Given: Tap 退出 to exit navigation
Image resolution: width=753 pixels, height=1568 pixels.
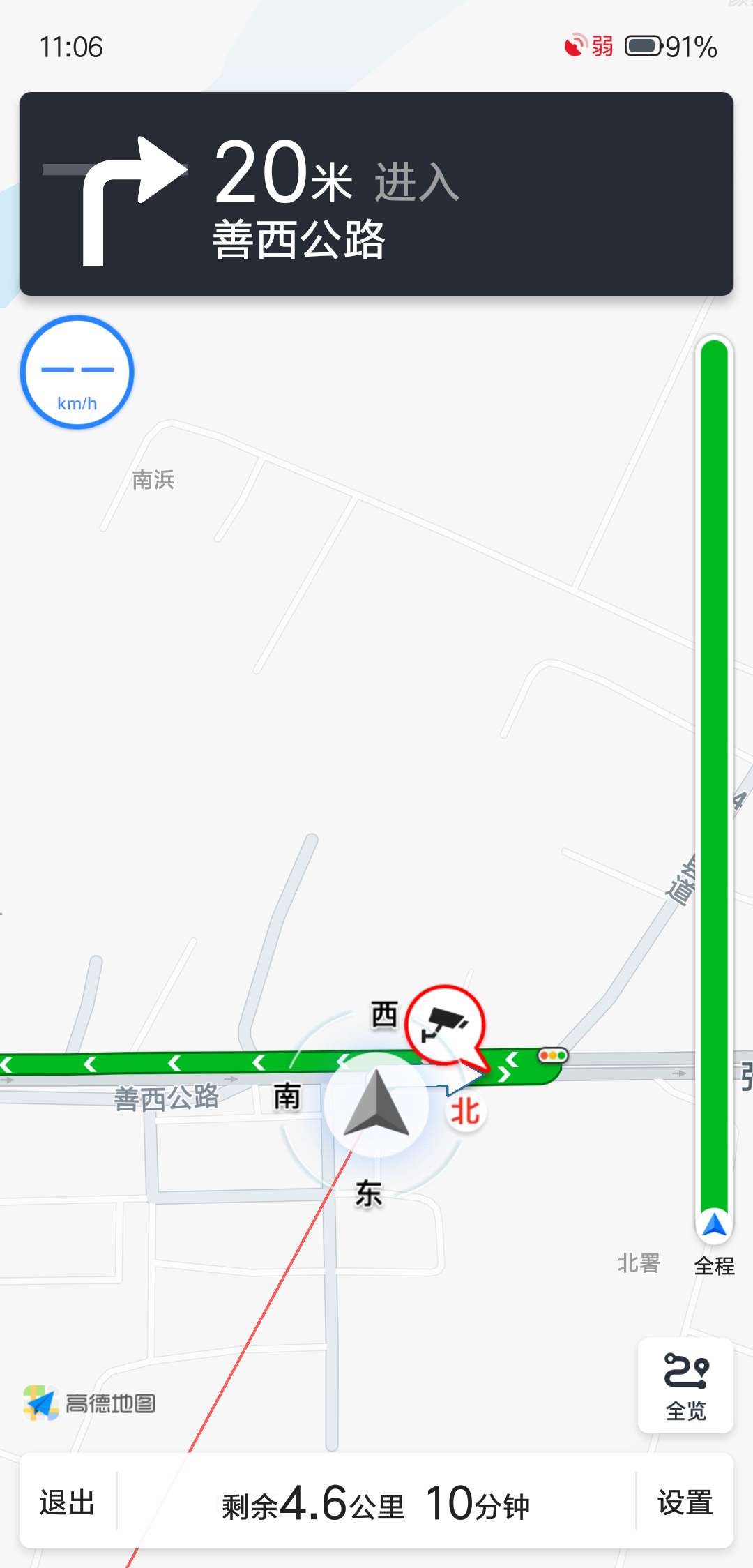Looking at the screenshot, I should [67, 1502].
